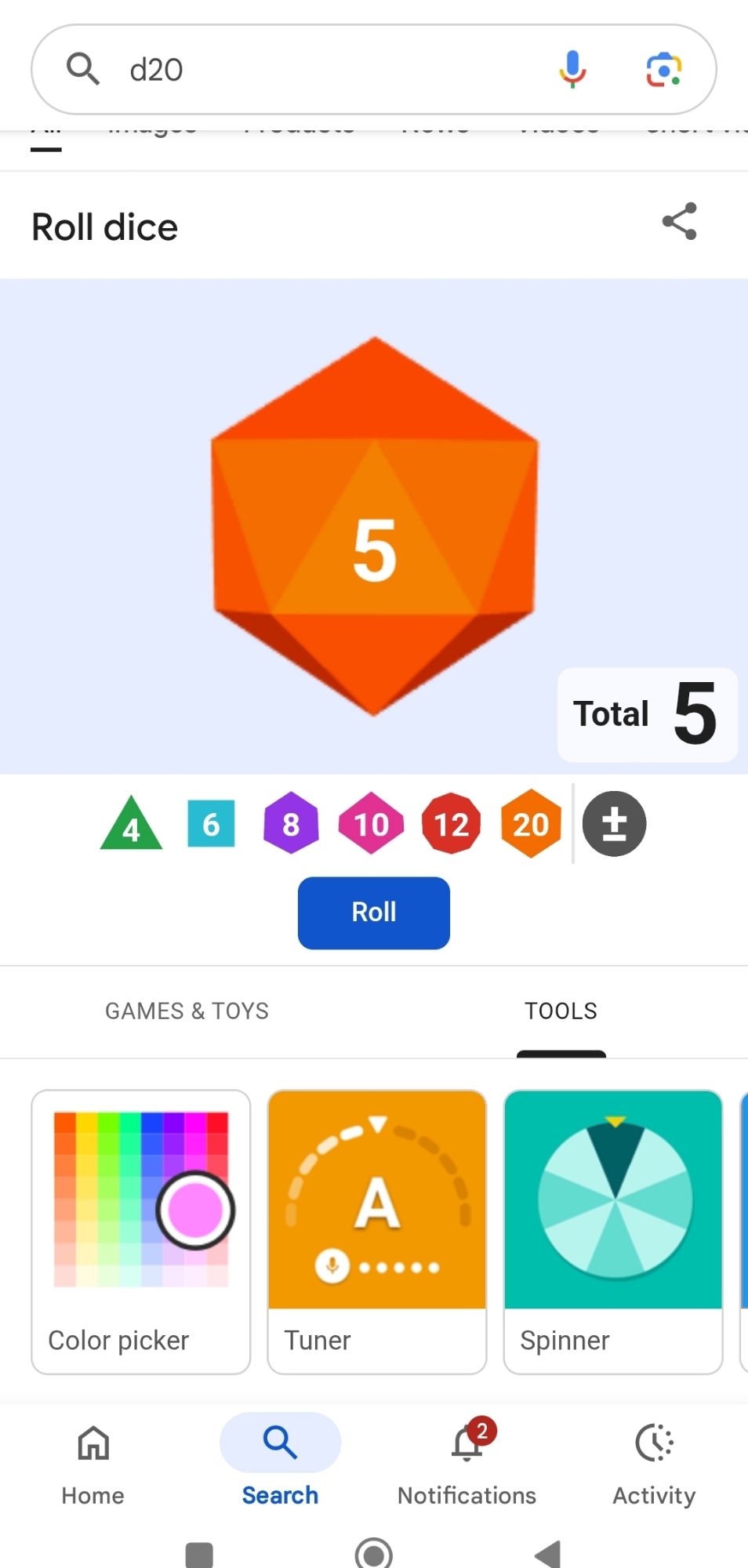Pick the 12-sided die

pyautogui.click(x=451, y=824)
